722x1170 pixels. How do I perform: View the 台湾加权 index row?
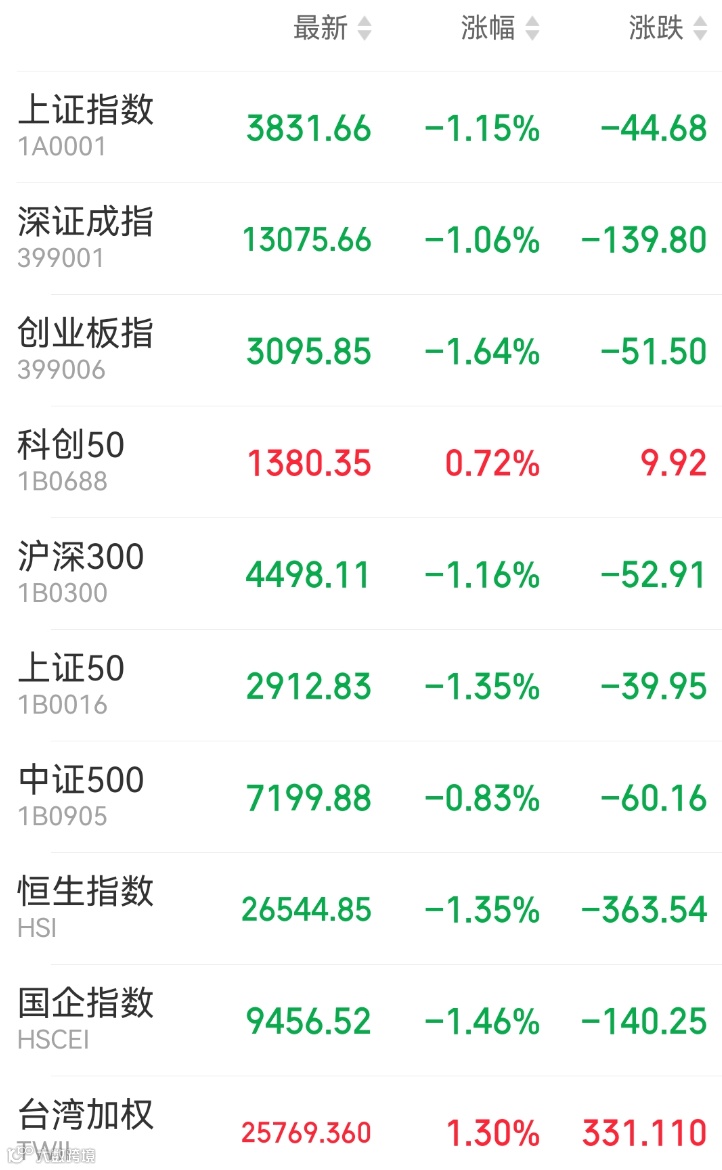(x=361, y=1123)
